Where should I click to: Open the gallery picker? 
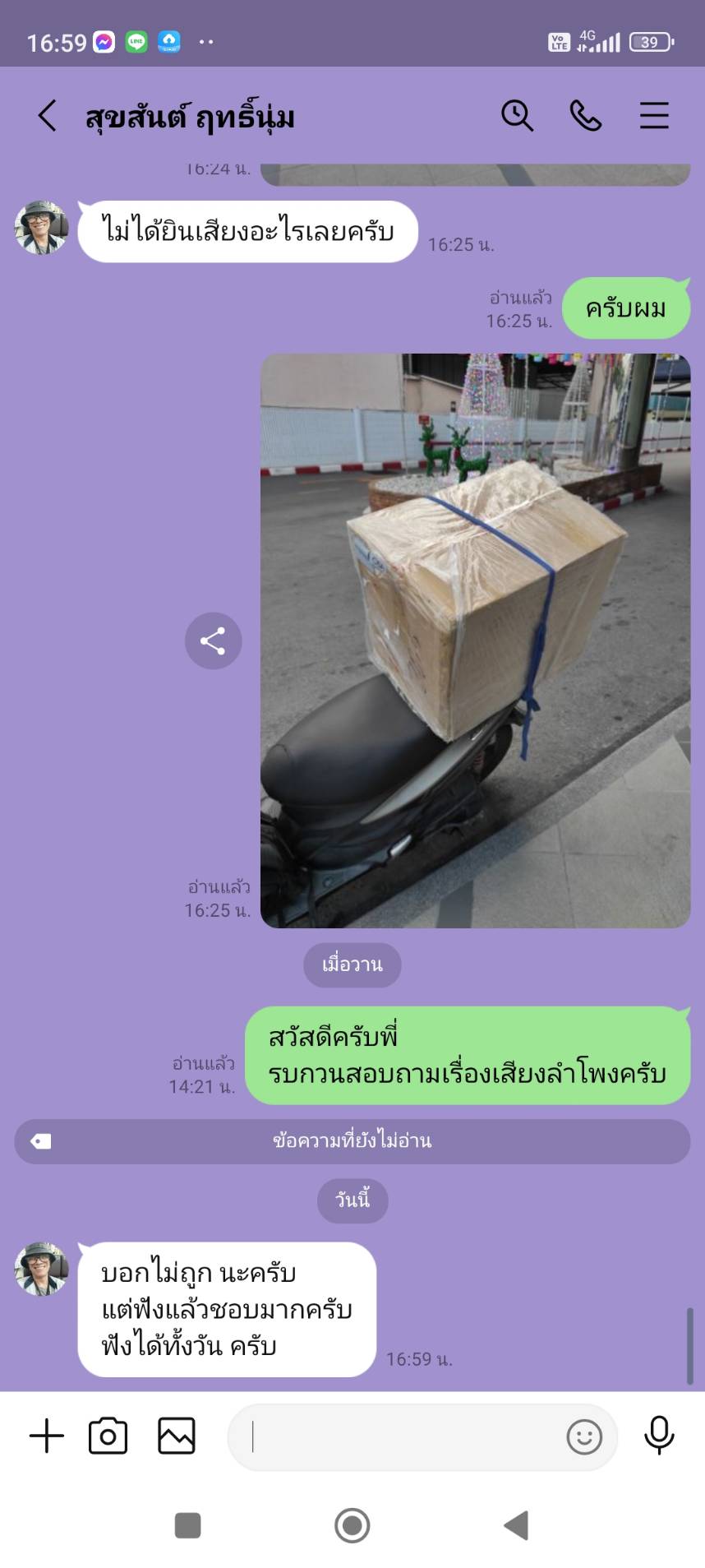pos(176,1436)
